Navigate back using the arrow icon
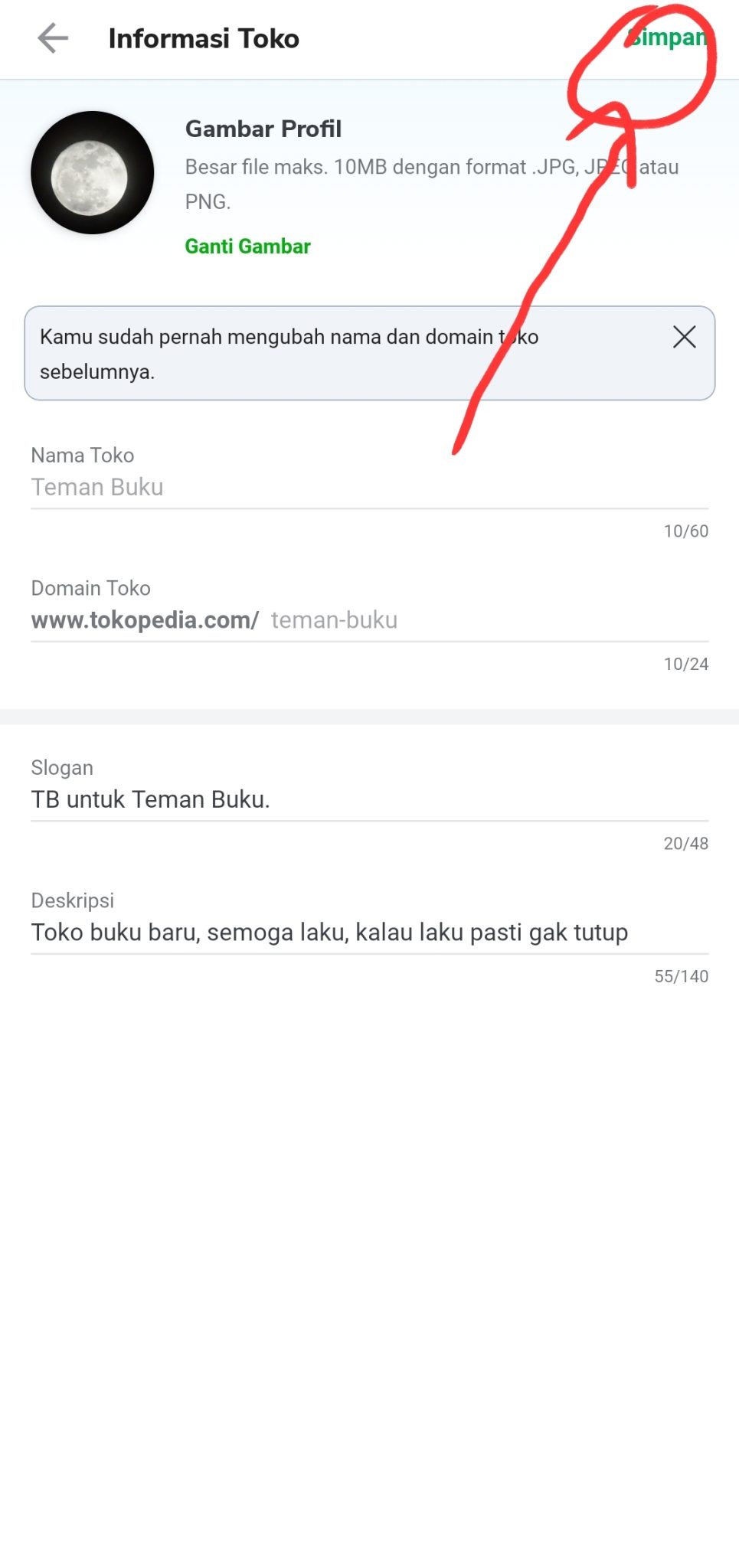Image resolution: width=739 pixels, height=1568 pixels. point(51,38)
